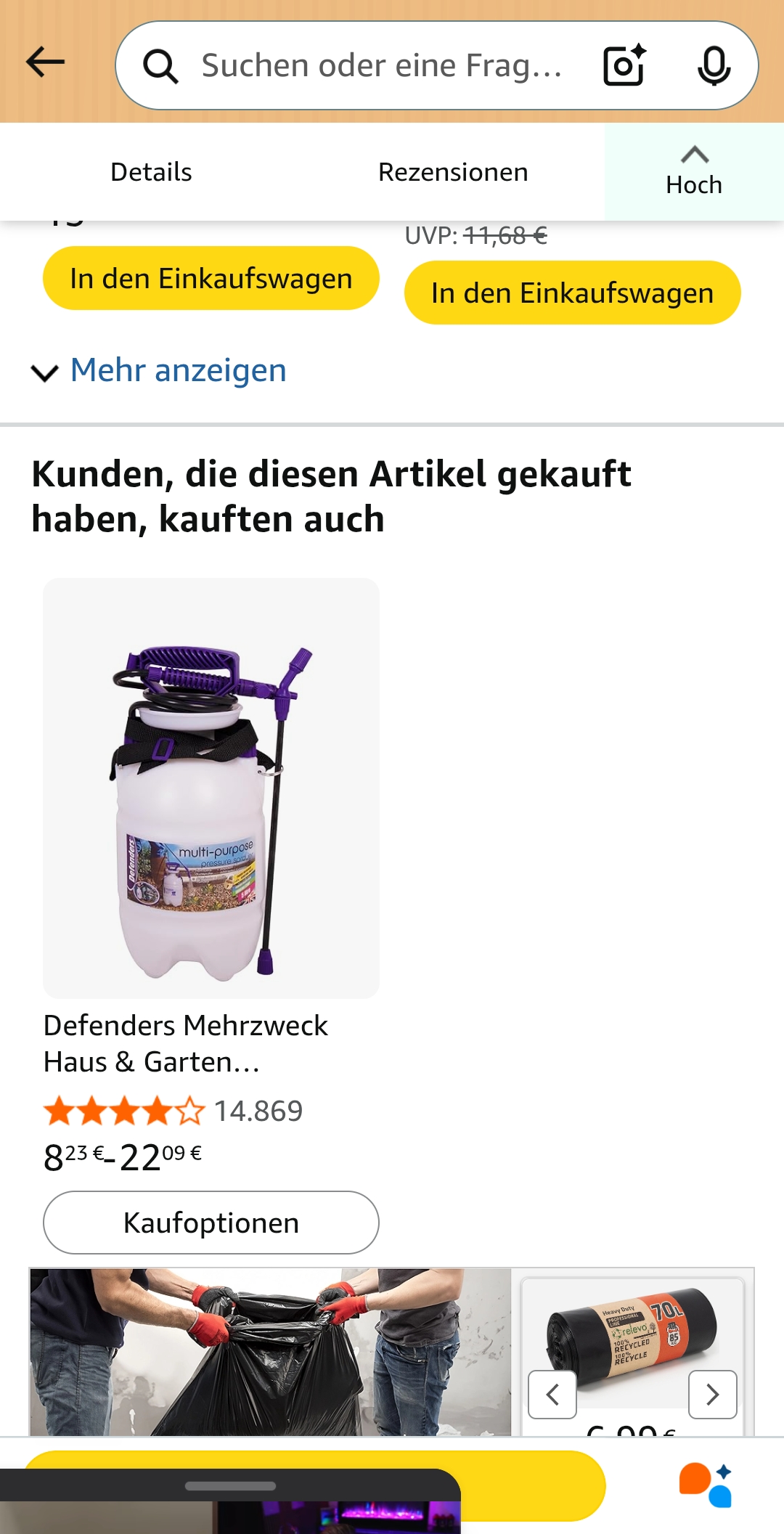Tap the magnifier icon in the search bar
The width and height of the screenshot is (784, 1534).
pyautogui.click(x=161, y=65)
